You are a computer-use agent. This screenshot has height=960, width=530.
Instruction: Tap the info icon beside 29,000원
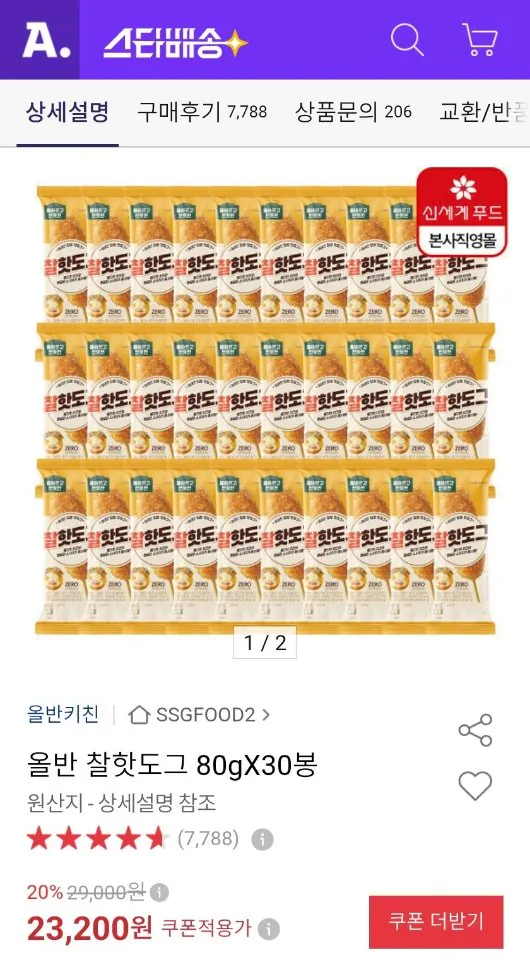(159, 892)
